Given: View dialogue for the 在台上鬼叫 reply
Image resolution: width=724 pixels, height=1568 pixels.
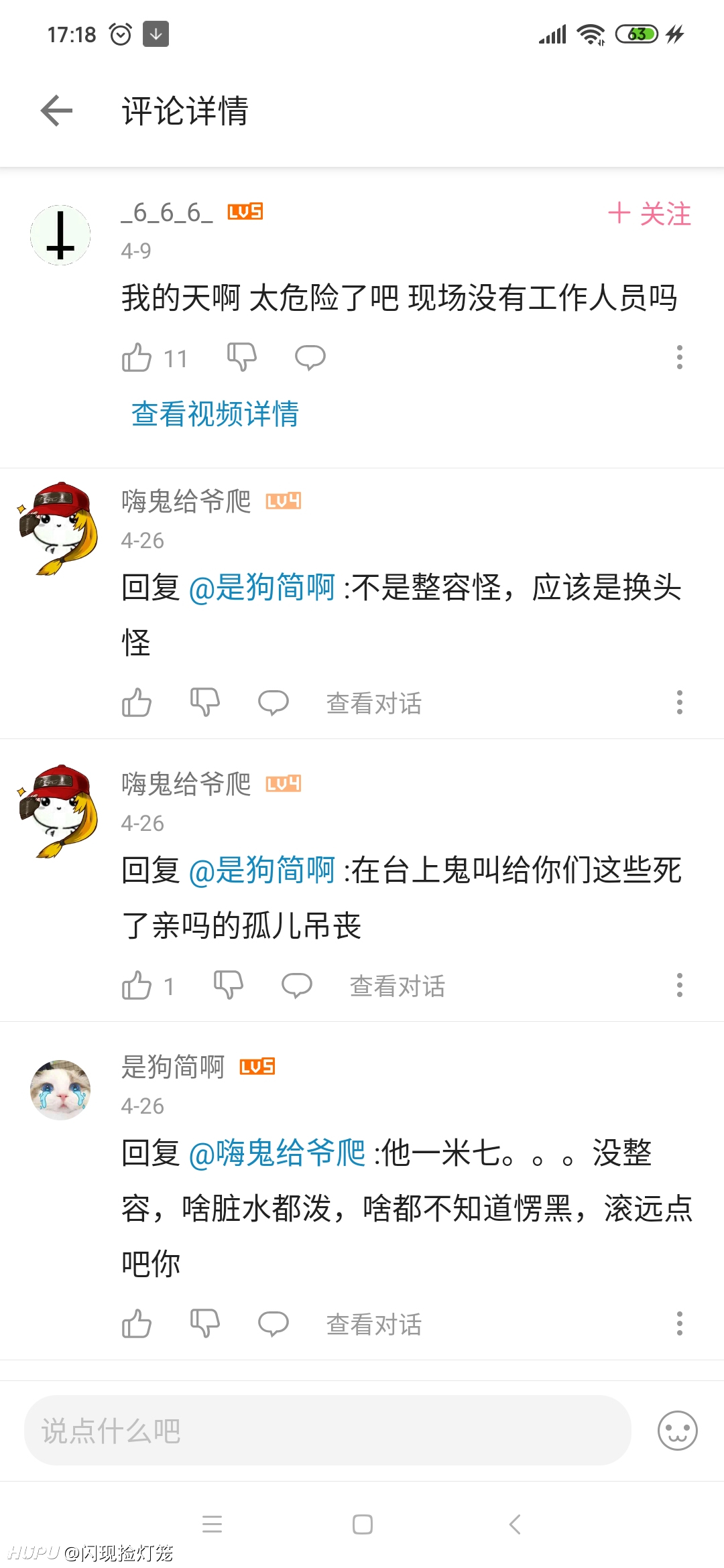Looking at the screenshot, I should pos(398,986).
